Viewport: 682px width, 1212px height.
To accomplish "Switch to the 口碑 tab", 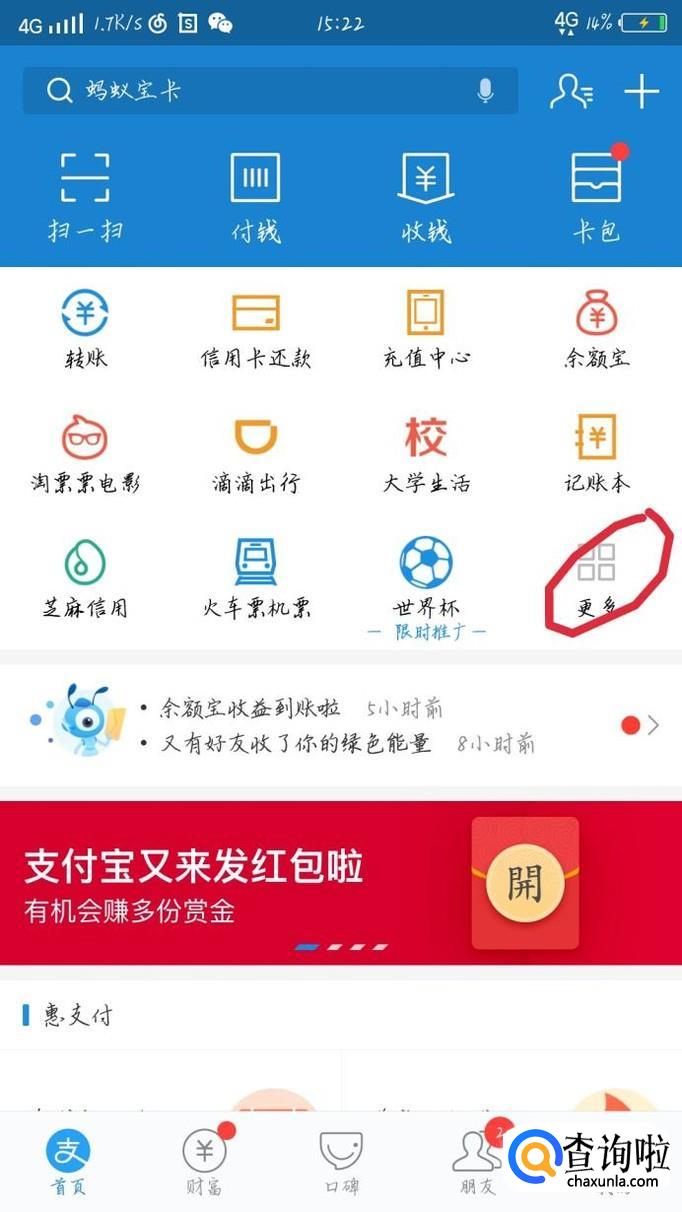I will 339,1160.
